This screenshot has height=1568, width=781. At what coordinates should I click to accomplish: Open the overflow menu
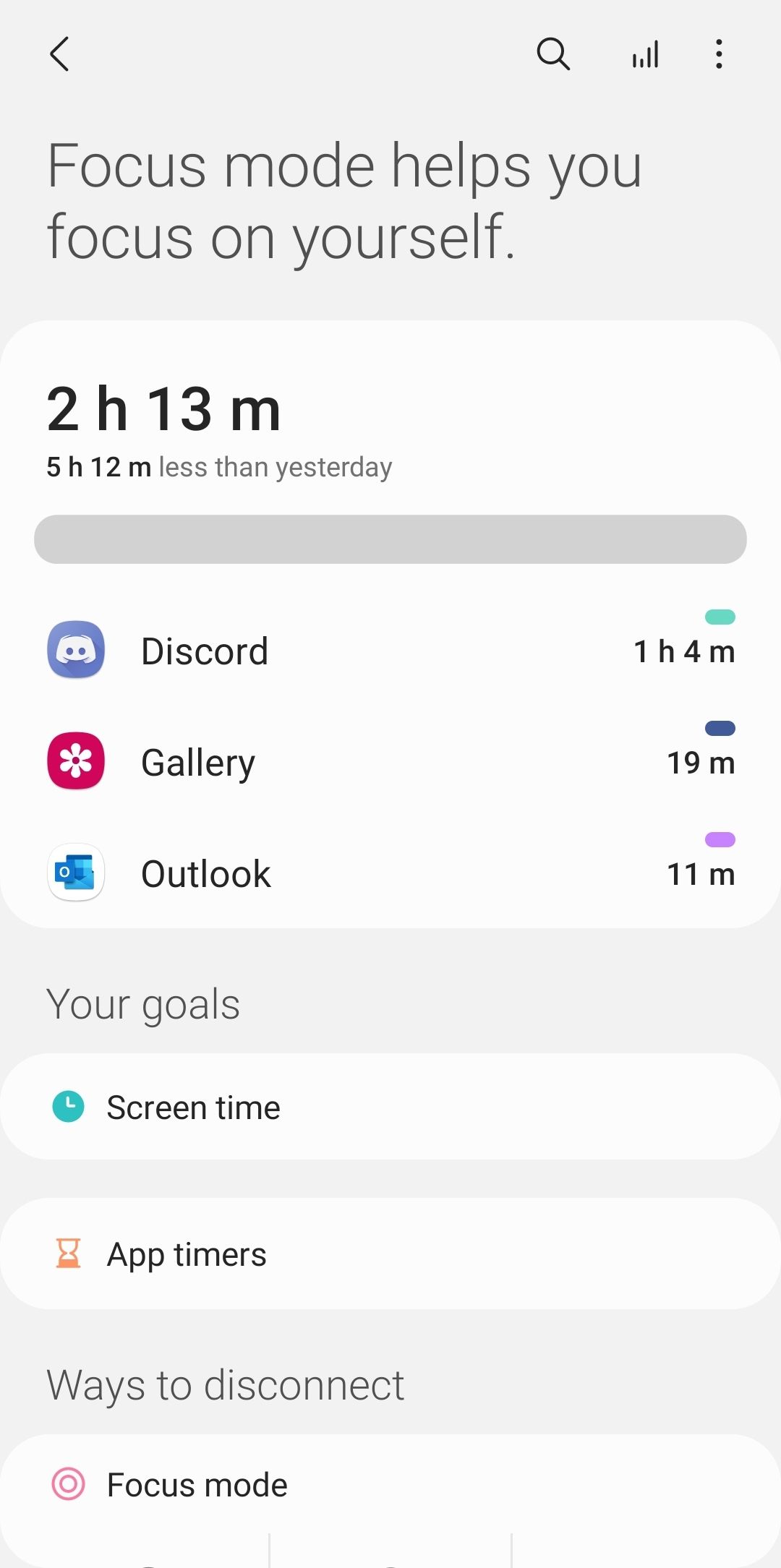coord(718,54)
